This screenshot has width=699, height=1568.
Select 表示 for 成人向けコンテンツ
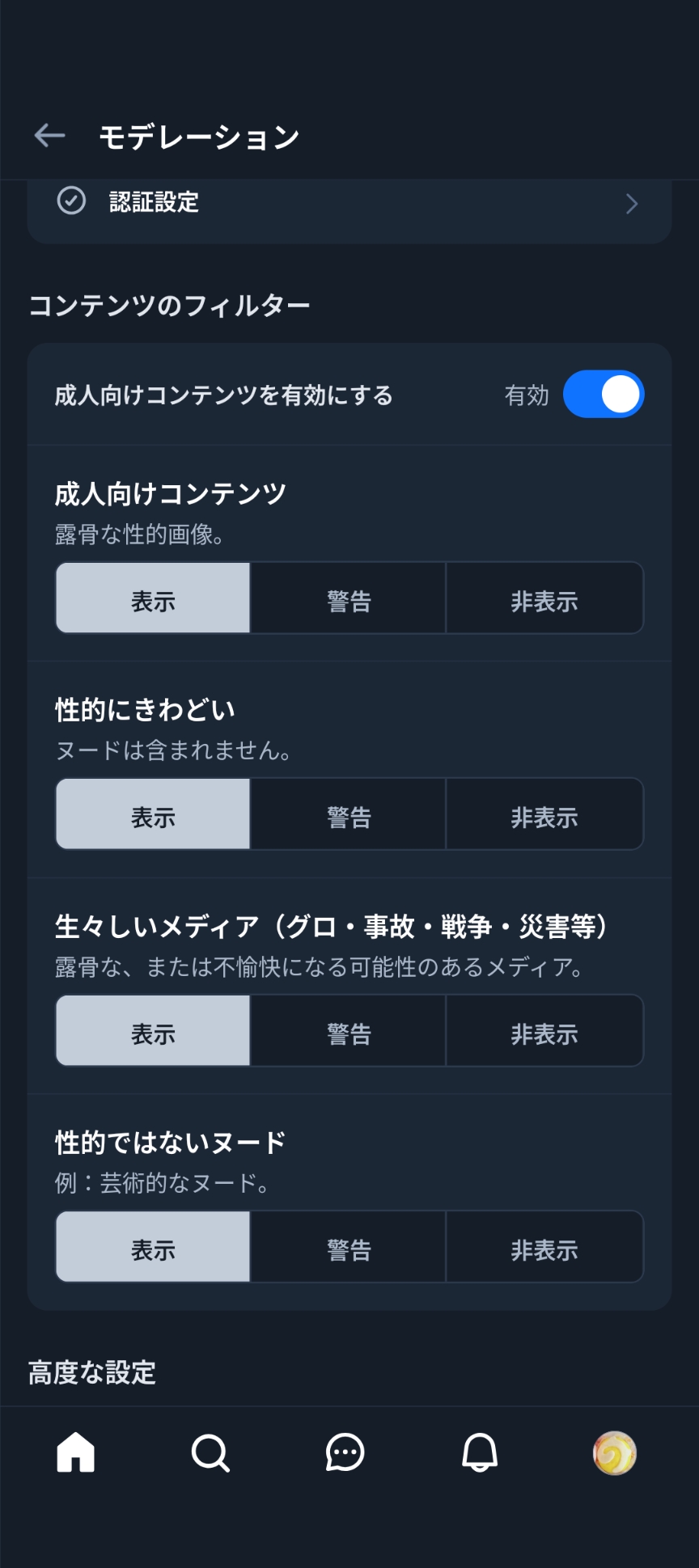[153, 599]
